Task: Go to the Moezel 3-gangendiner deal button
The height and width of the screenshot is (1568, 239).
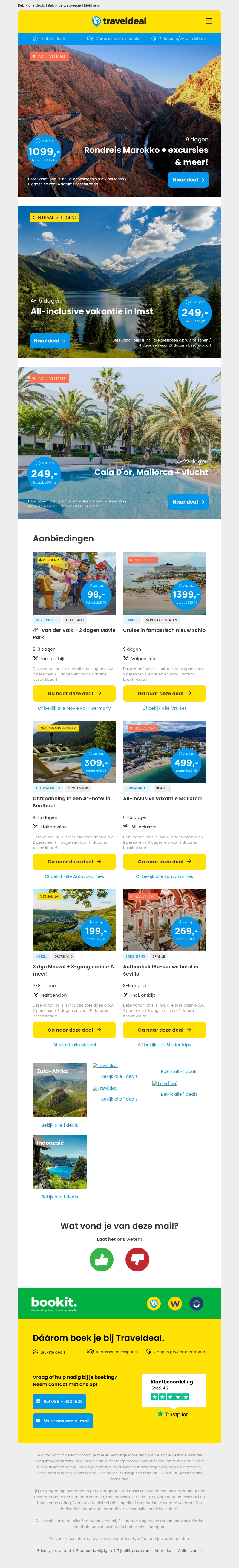Action: [74, 1029]
